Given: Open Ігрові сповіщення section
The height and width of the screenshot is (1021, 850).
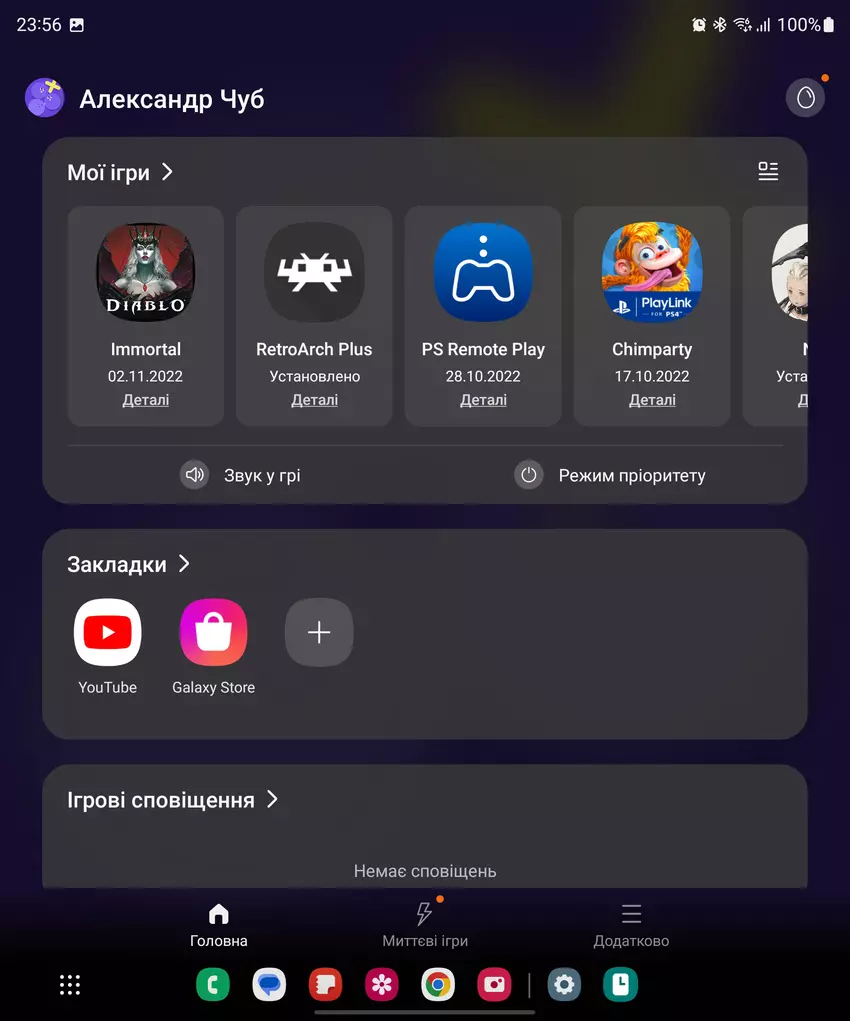Looking at the screenshot, I should [172, 800].
